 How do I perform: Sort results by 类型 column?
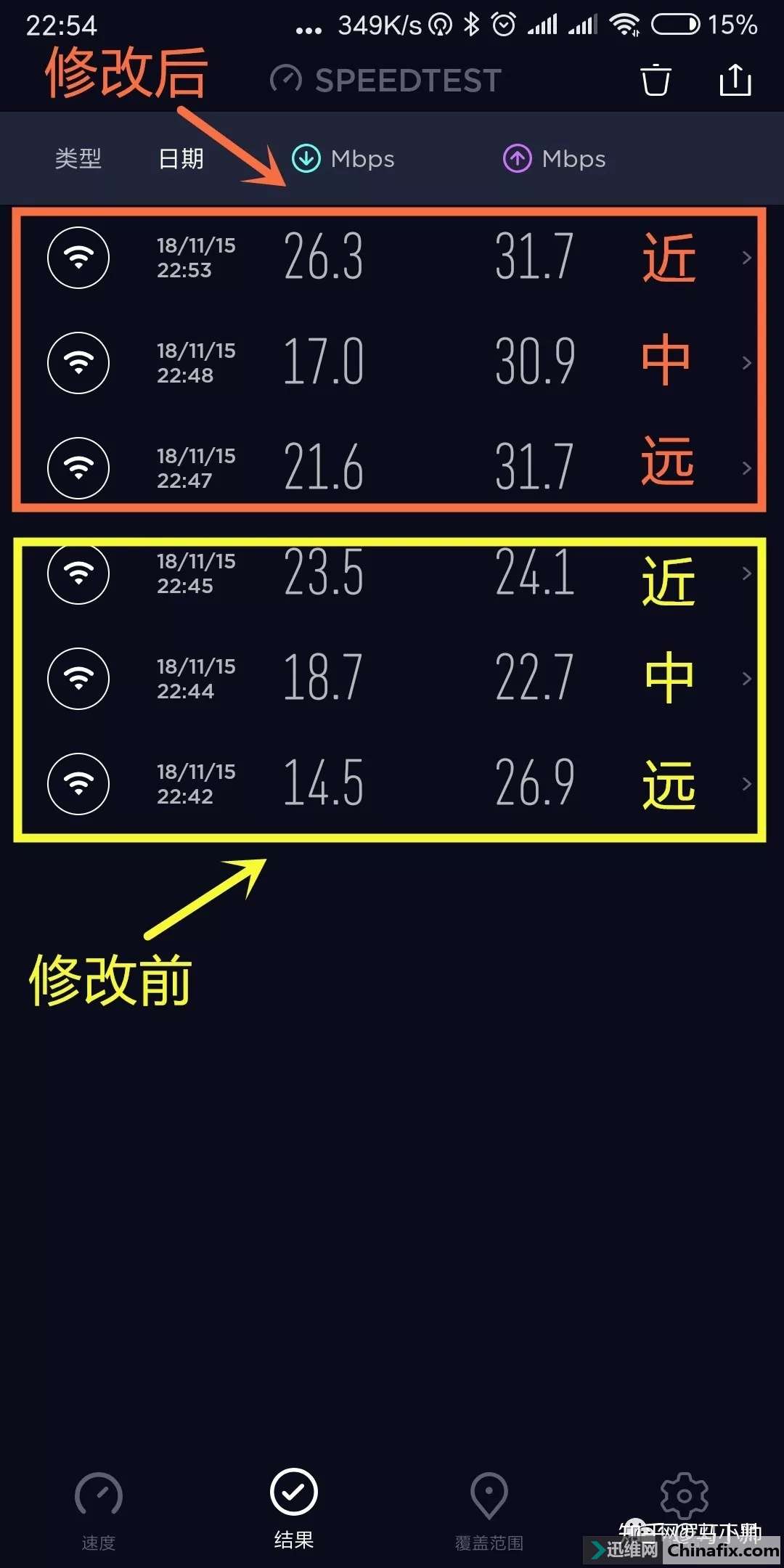(78, 158)
